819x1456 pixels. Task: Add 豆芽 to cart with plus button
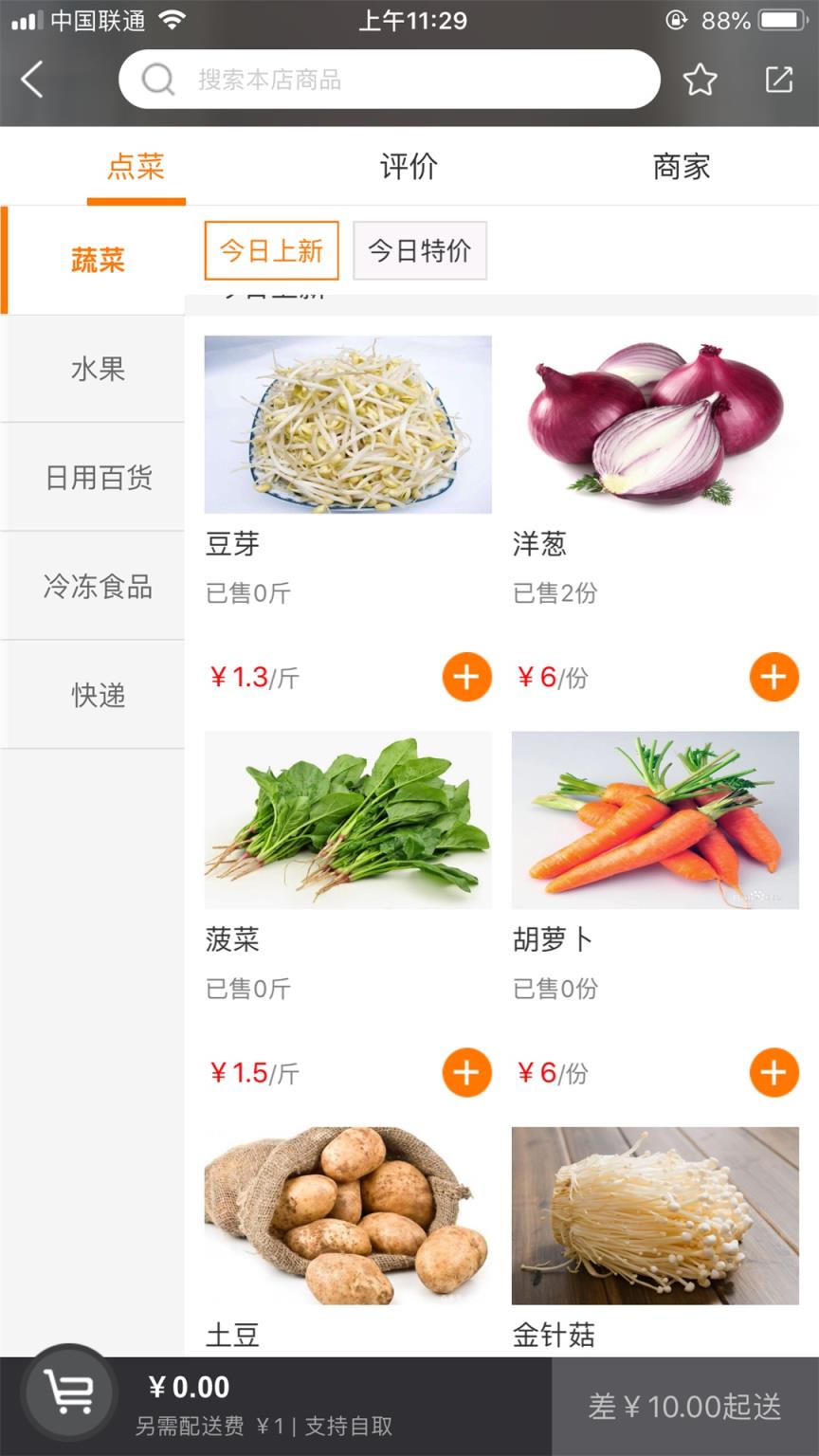click(465, 677)
